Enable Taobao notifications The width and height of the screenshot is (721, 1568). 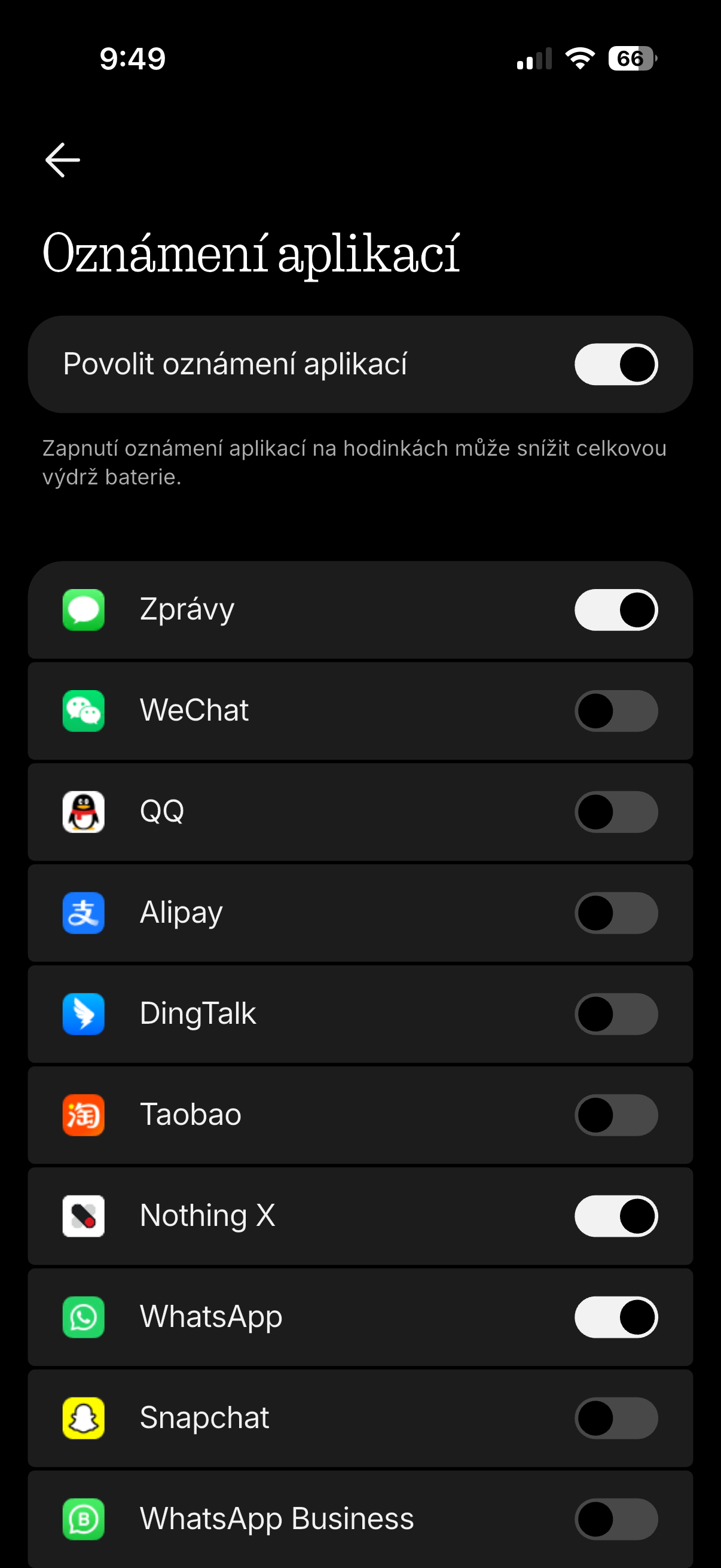(616, 1115)
